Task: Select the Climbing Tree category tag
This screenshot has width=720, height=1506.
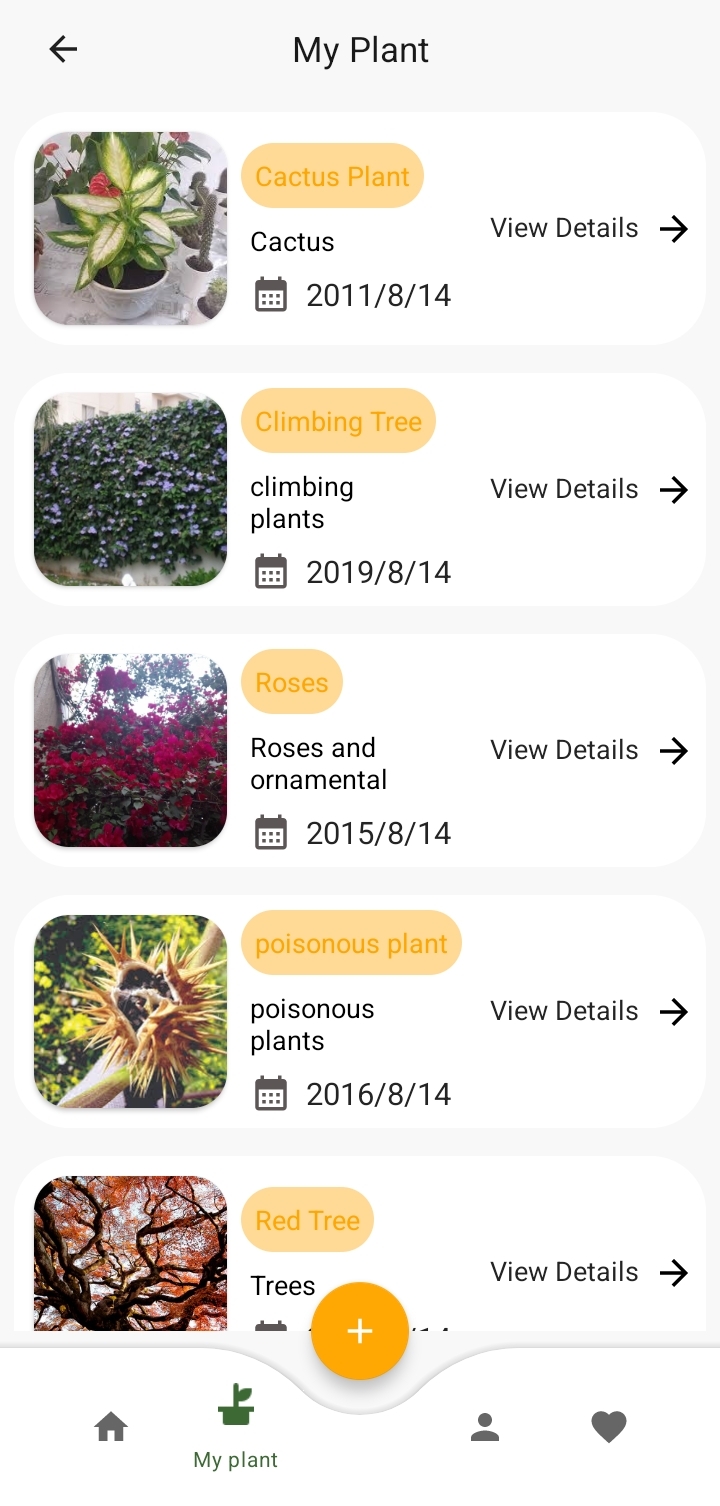Action: tap(338, 421)
